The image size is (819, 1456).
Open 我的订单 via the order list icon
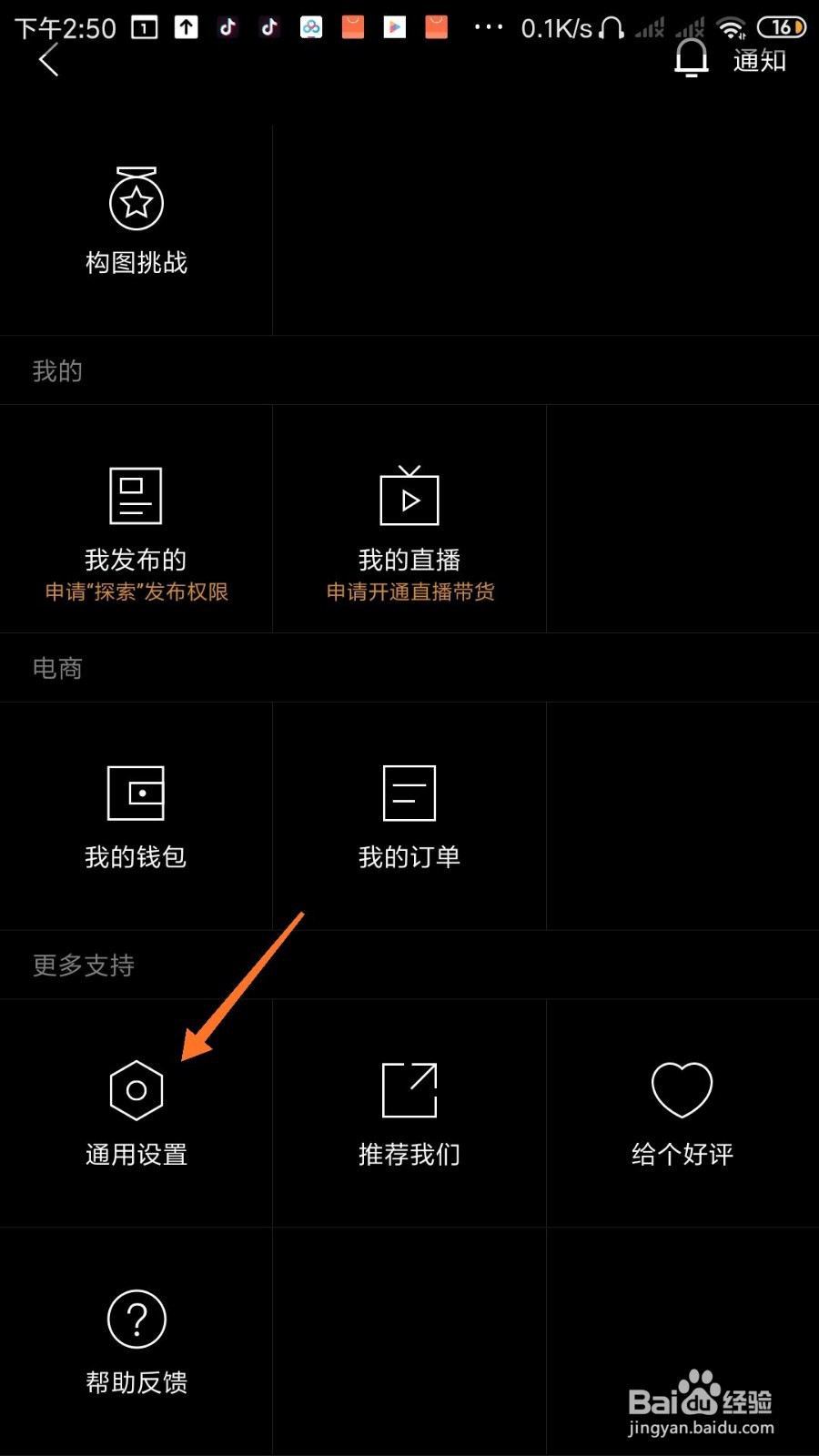coord(409,791)
